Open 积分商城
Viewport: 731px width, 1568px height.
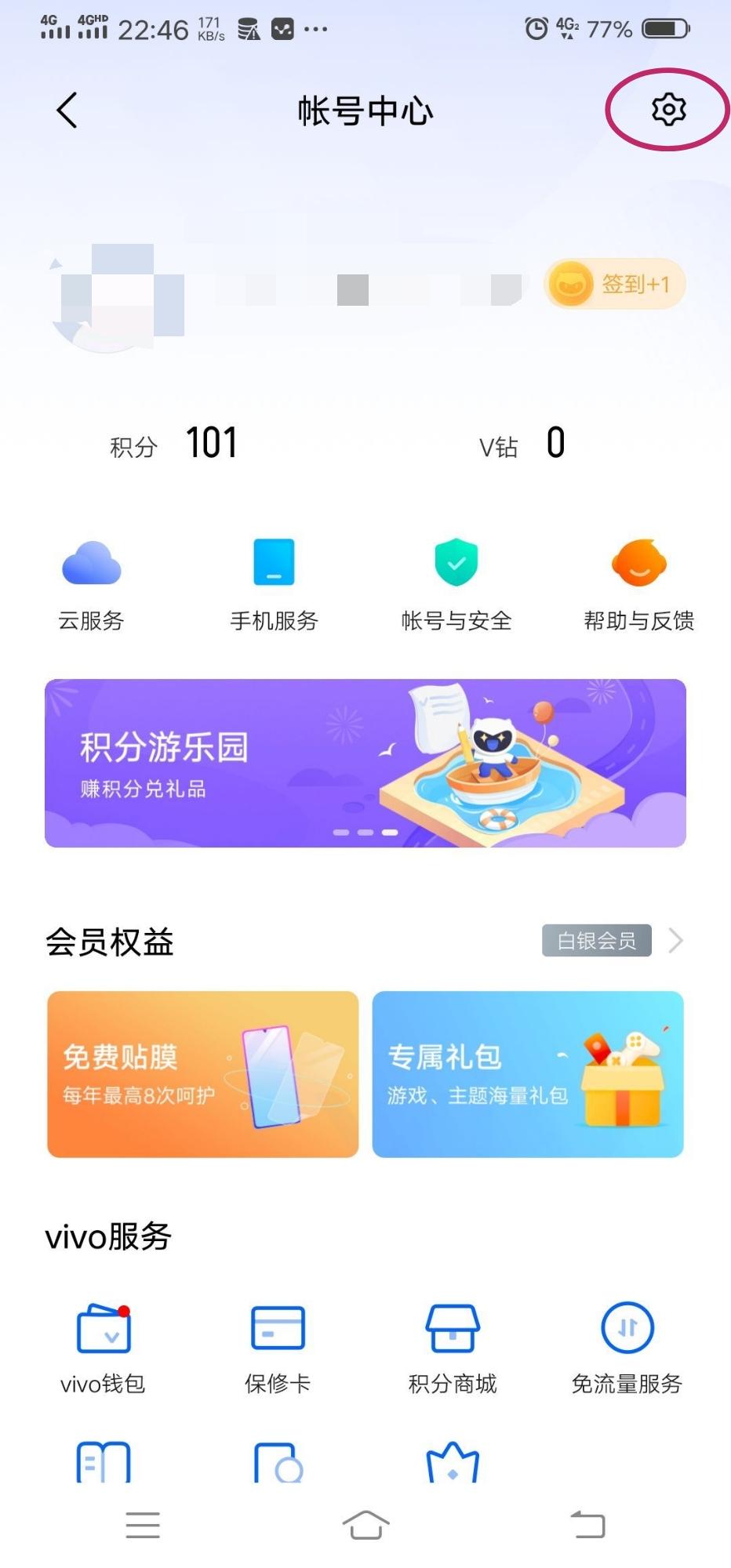[x=453, y=1348]
